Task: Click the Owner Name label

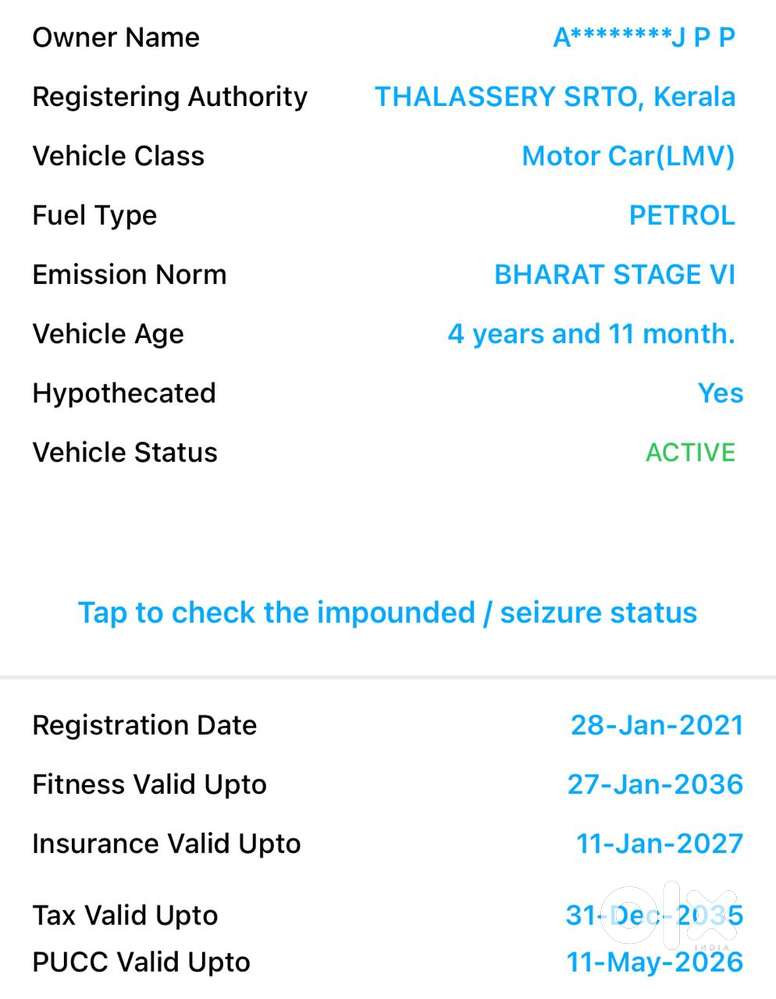Action: tap(117, 37)
